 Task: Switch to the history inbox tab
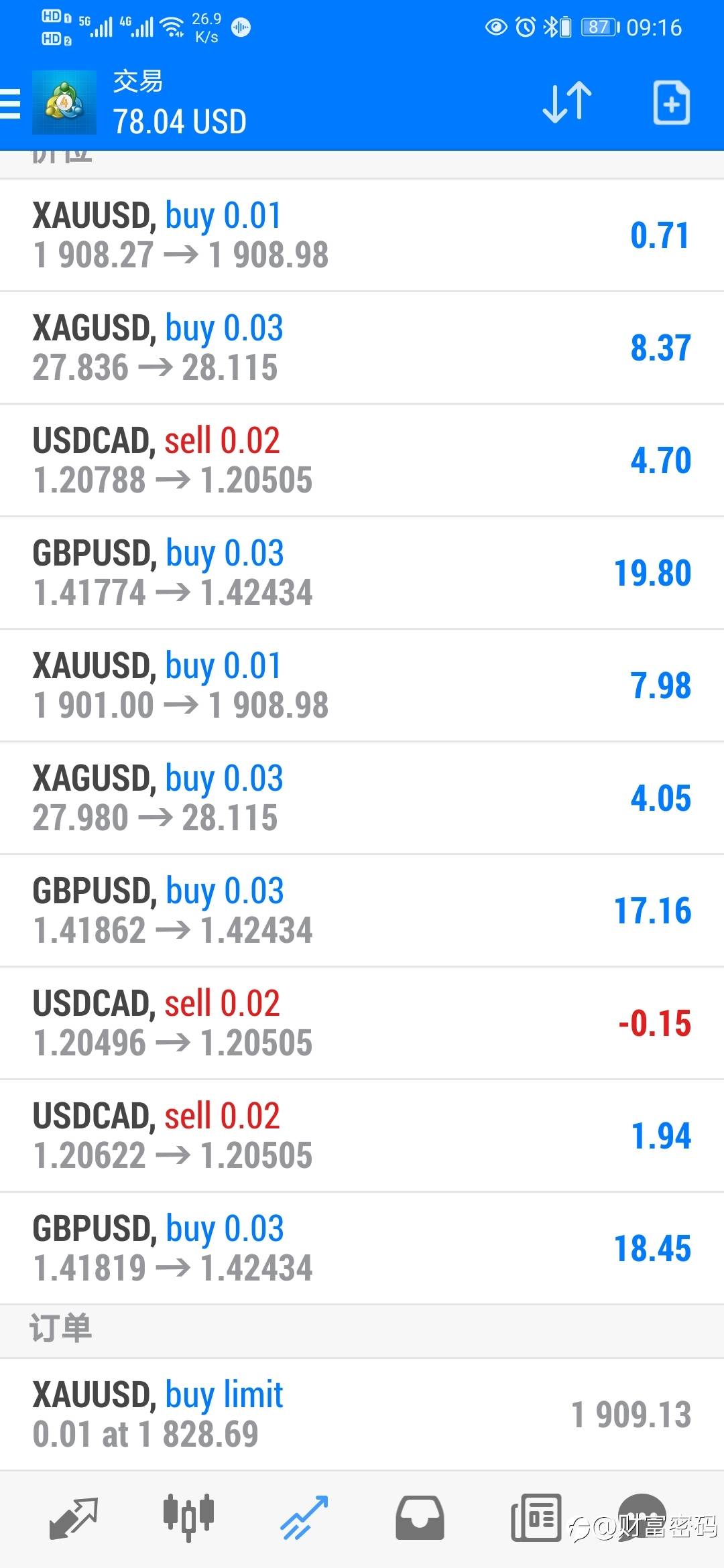pyautogui.click(x=420, y=1518)
